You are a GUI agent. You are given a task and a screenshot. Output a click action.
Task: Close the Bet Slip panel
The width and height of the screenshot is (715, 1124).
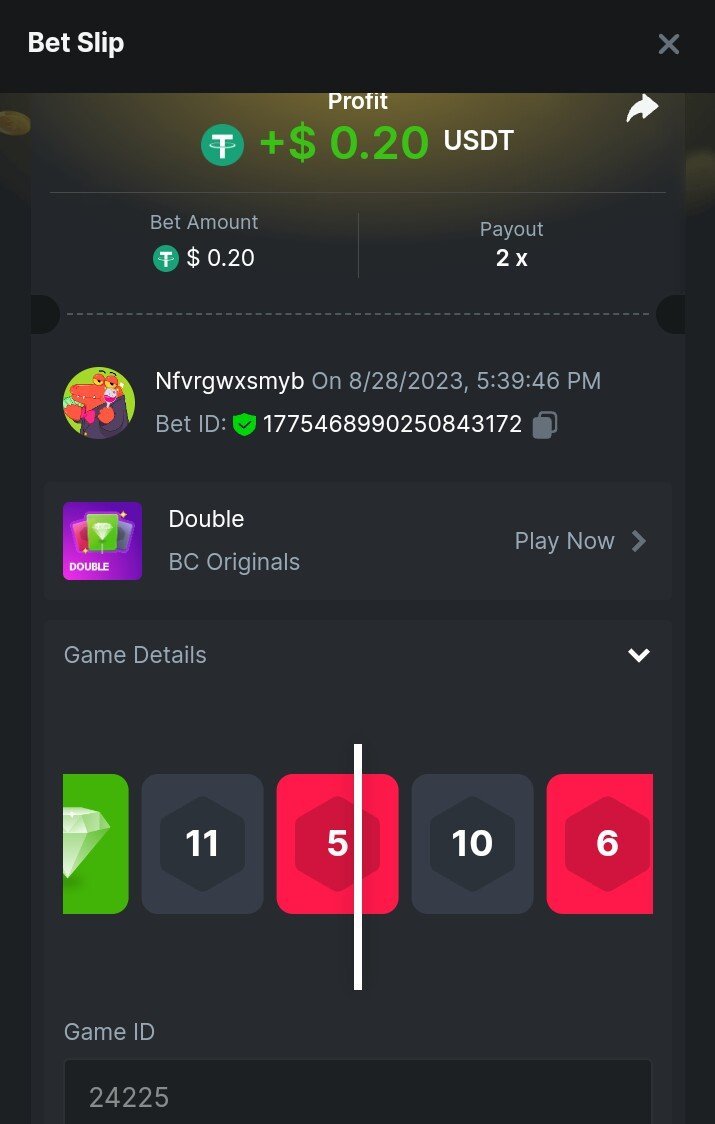pos(668,44)
